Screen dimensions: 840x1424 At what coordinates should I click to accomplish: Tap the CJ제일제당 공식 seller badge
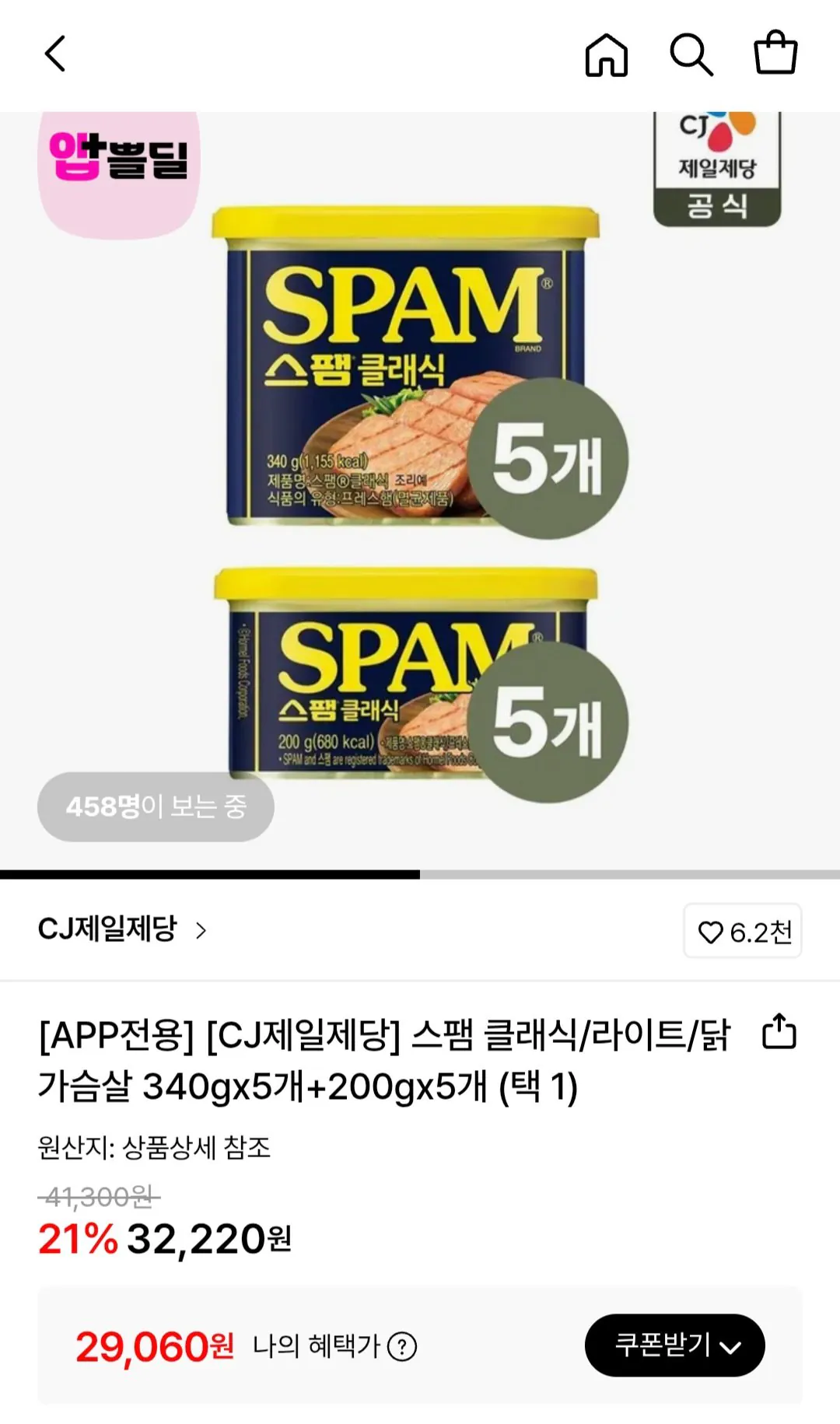716,167
